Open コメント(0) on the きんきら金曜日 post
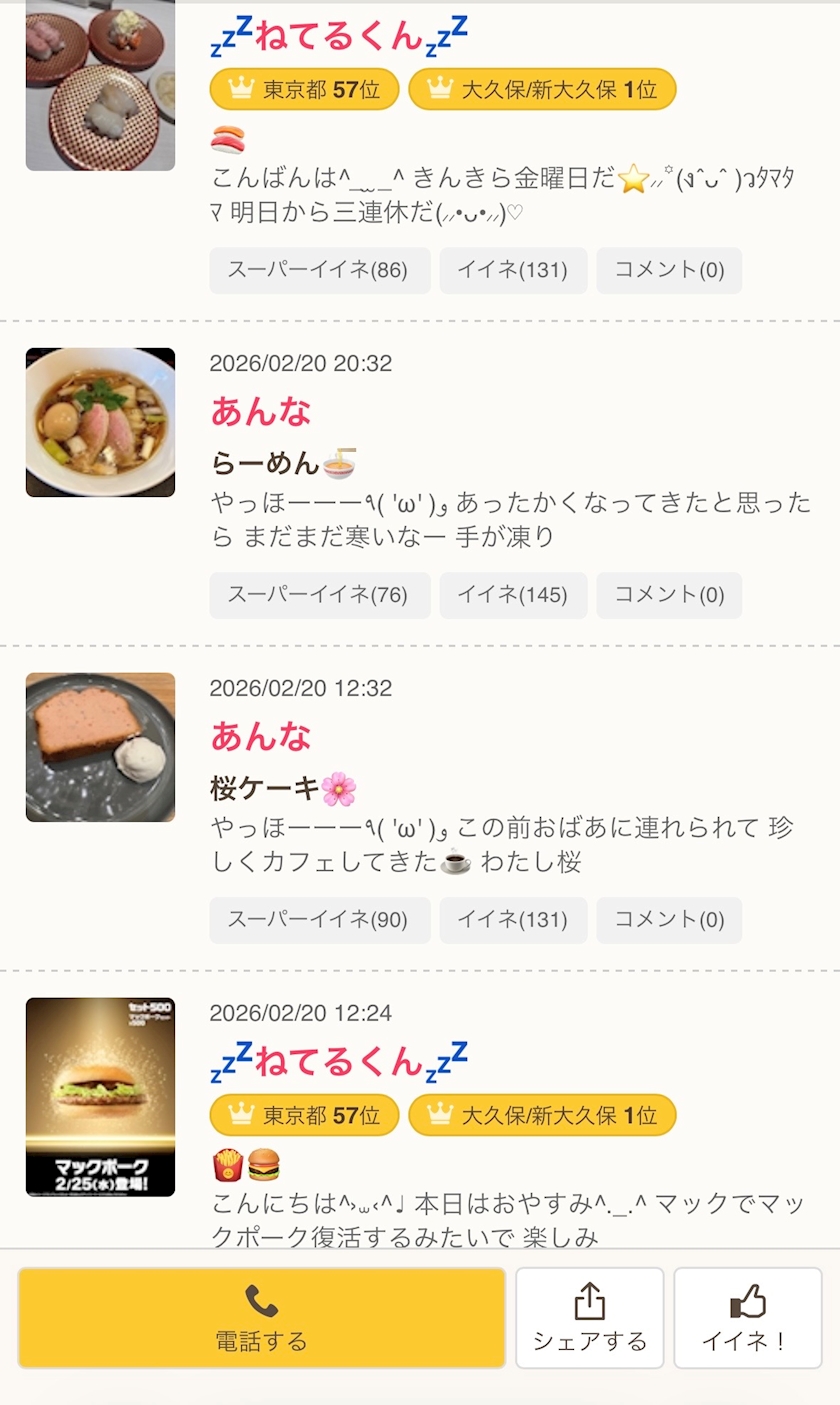This screenshot has width=840, height=1405. (669, 270)
